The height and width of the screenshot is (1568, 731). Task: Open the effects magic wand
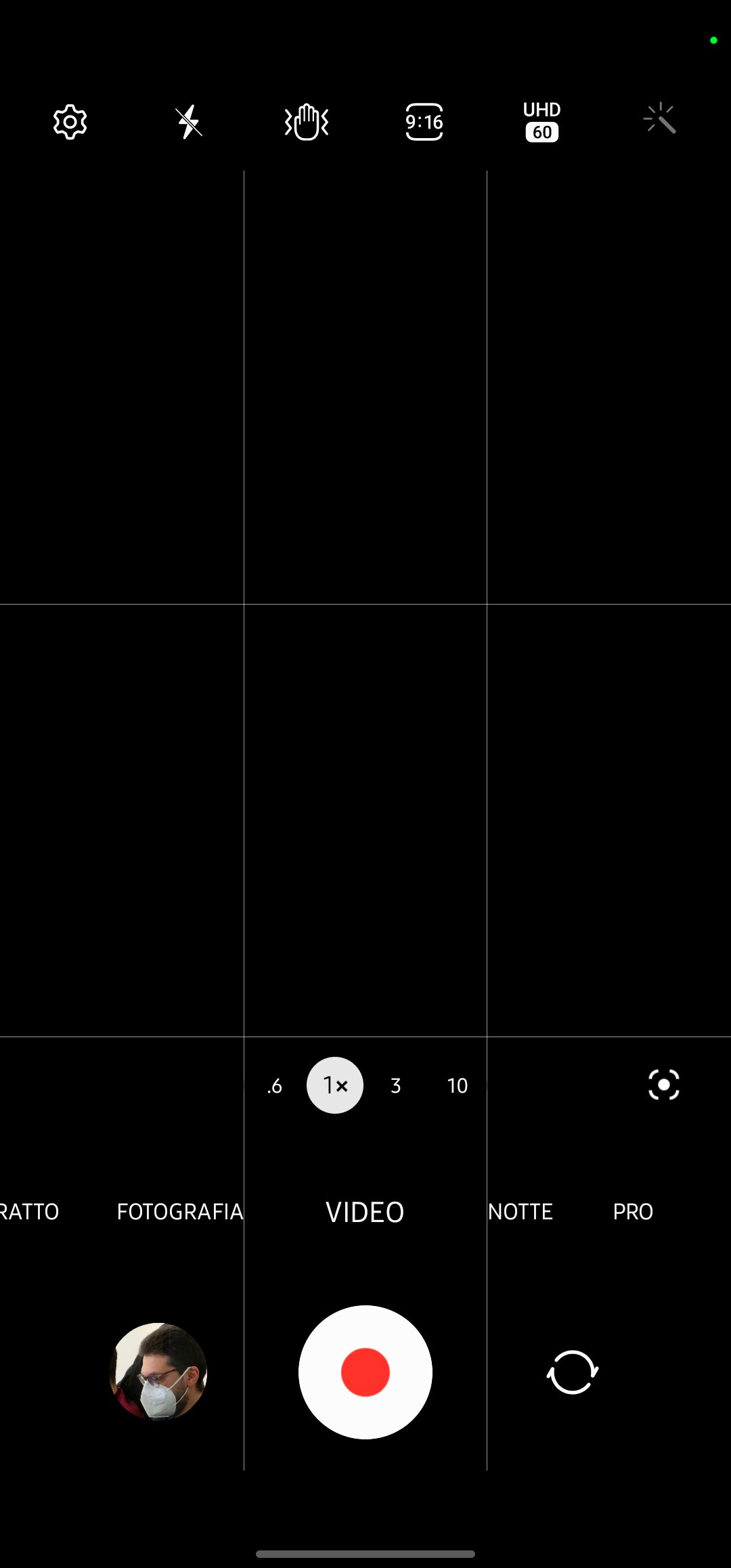tap(660, 119)
